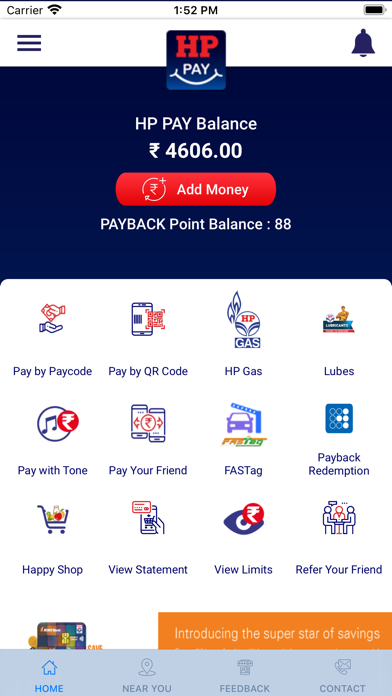Go to Payback Redemption
392x696 pixels.
pos(339,440)
